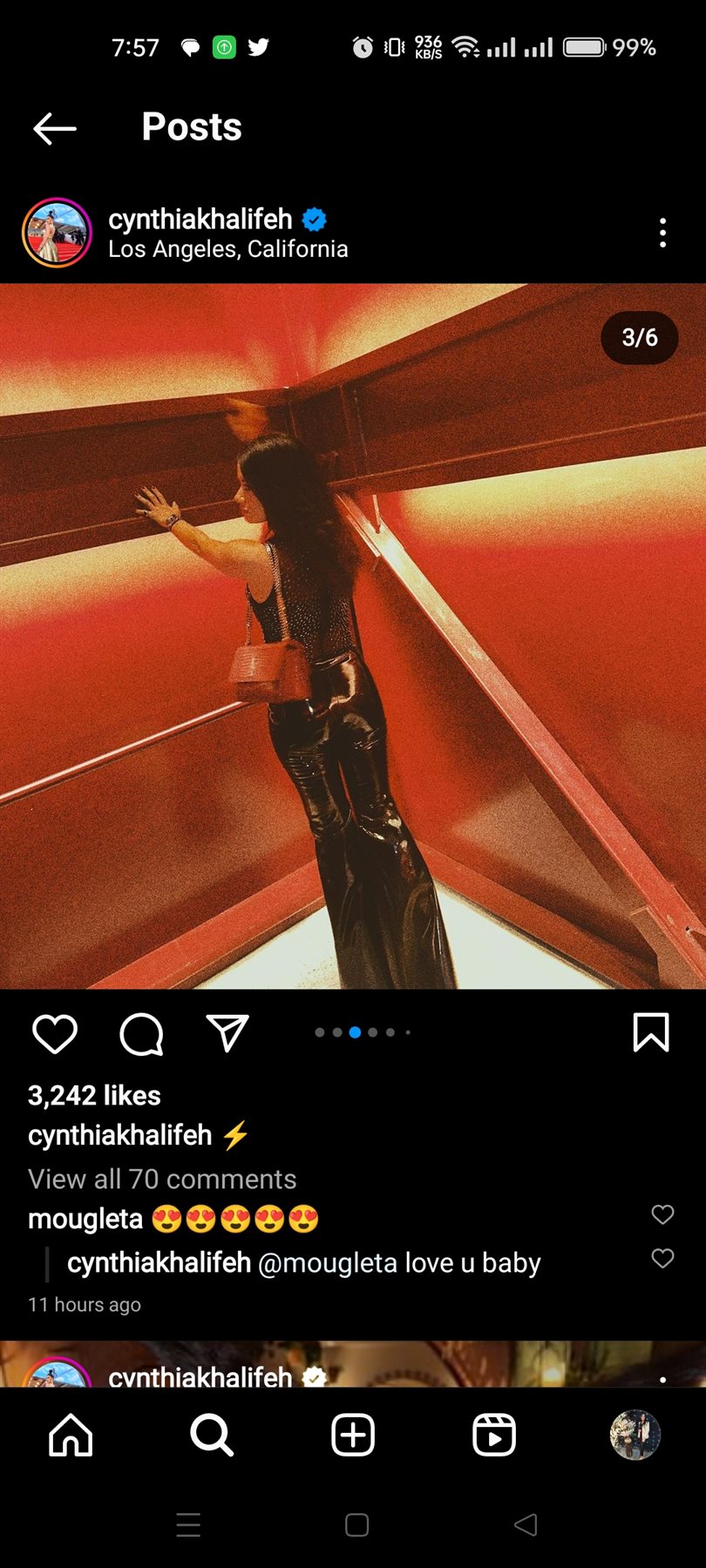This screenshot has height=1568, width=706.
Task: Open the post's three-dot options menu
Action: click(662, 233)
